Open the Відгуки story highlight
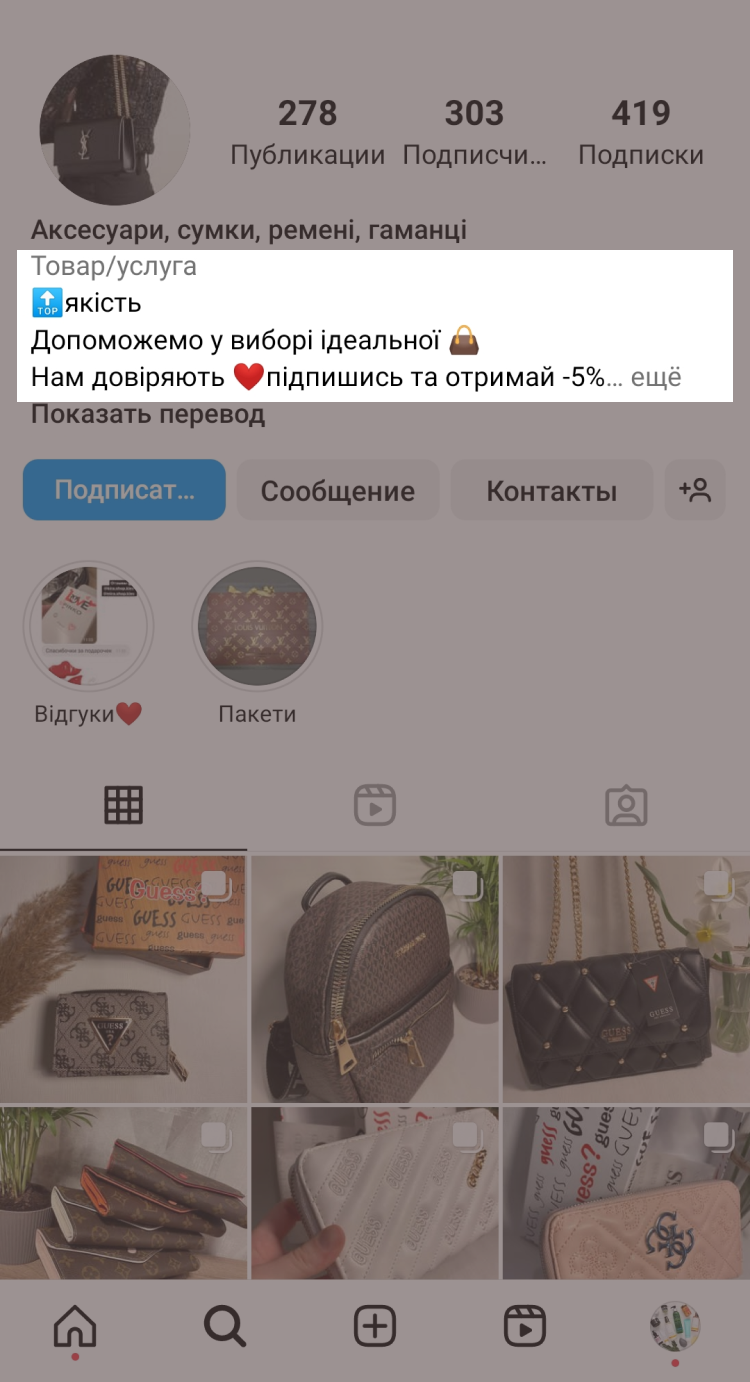 tap(89, 625)
